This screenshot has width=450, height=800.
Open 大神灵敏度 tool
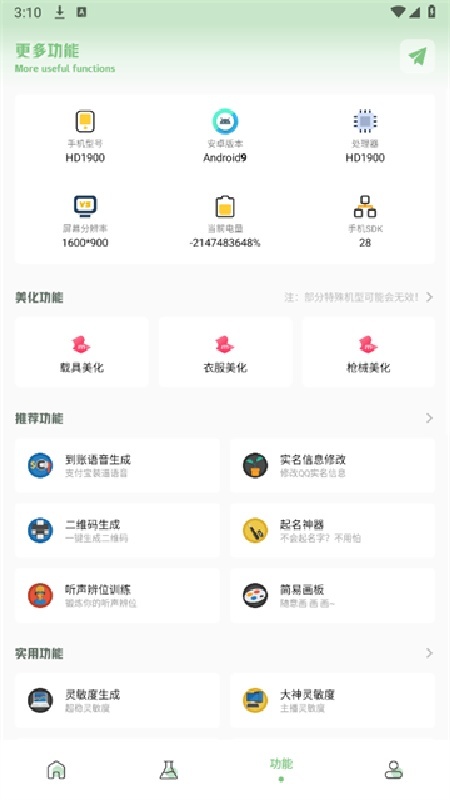[332, 700]
